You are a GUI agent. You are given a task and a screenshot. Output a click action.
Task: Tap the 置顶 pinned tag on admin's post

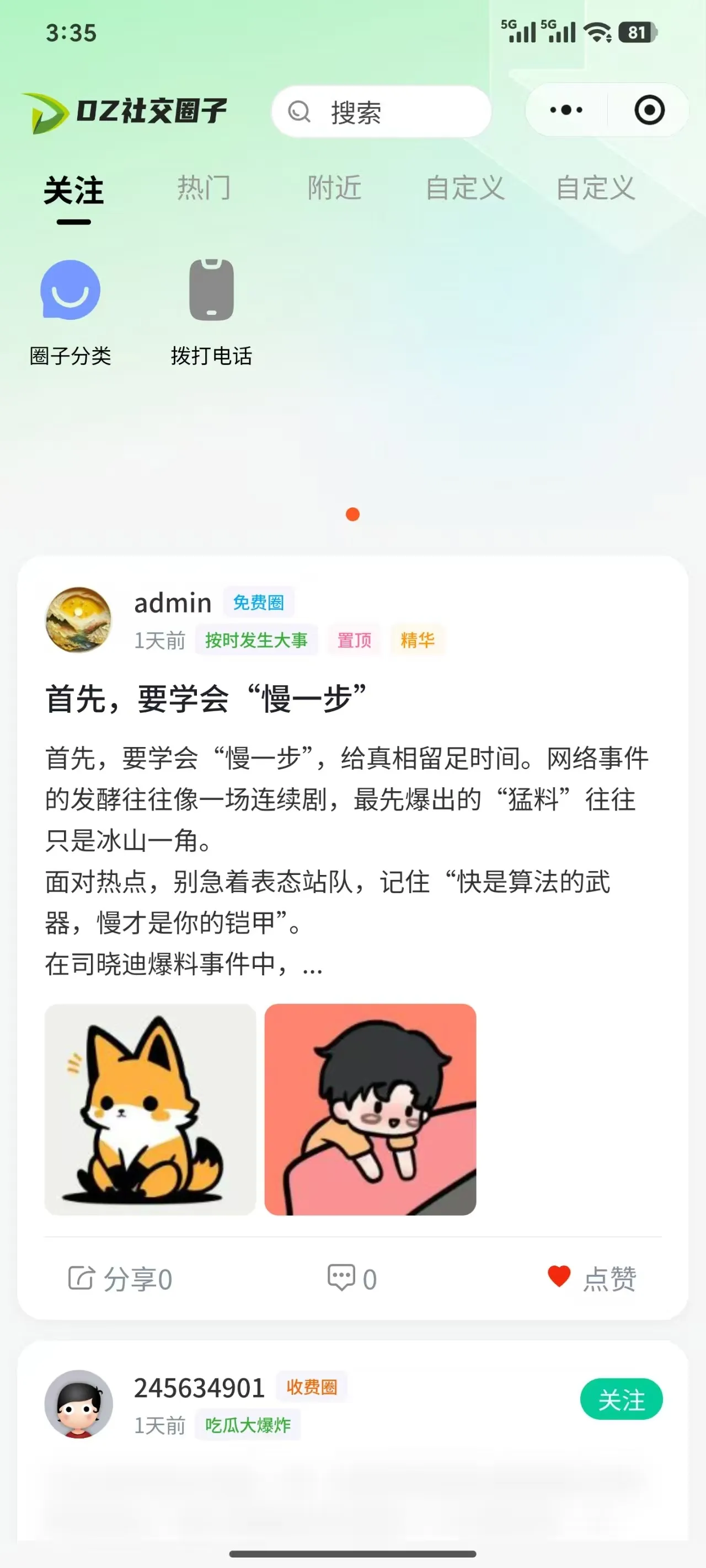tap(356, 640)
